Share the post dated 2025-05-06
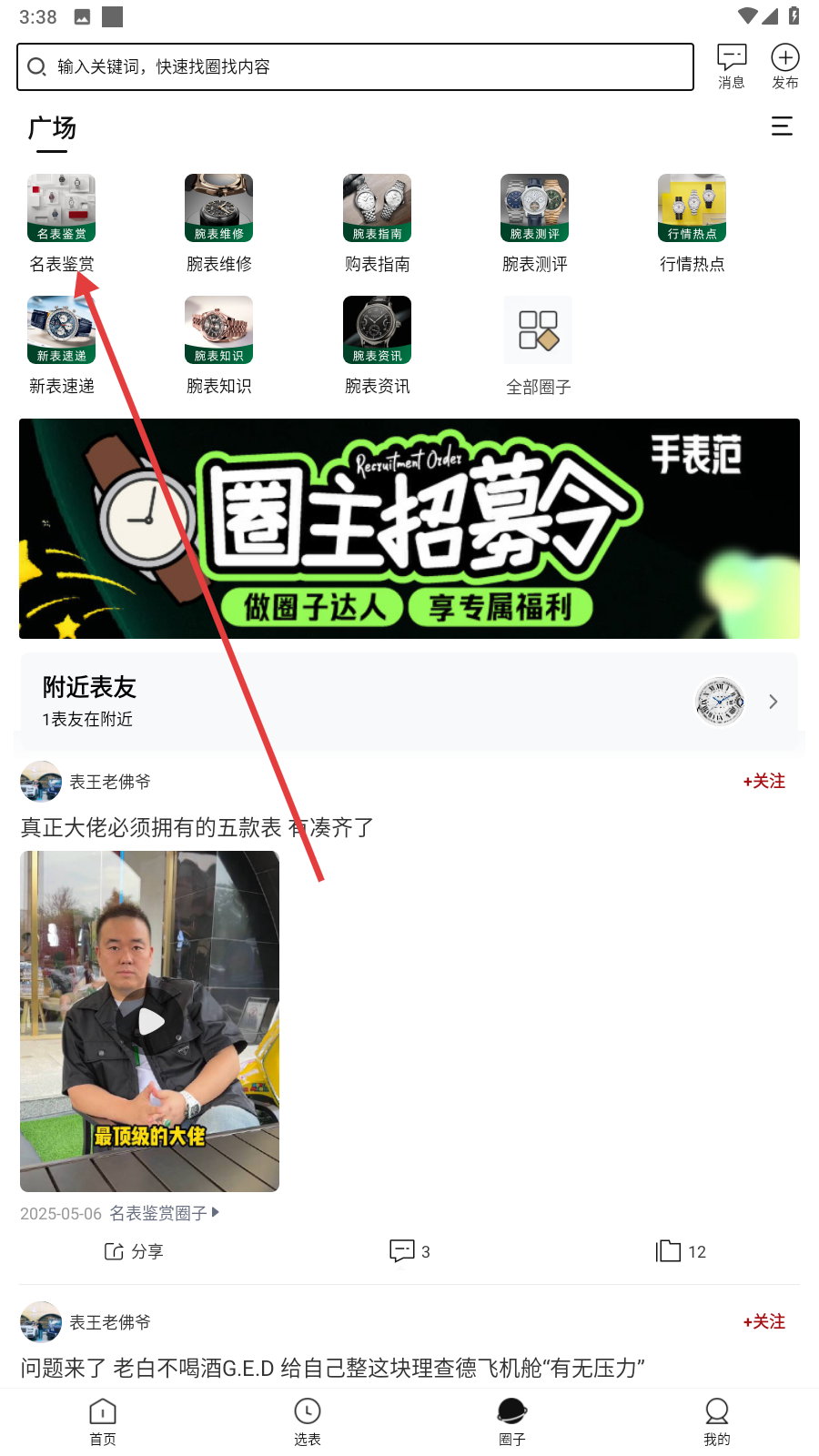This screenshot has height=1456, width=819. [134, 1251]
